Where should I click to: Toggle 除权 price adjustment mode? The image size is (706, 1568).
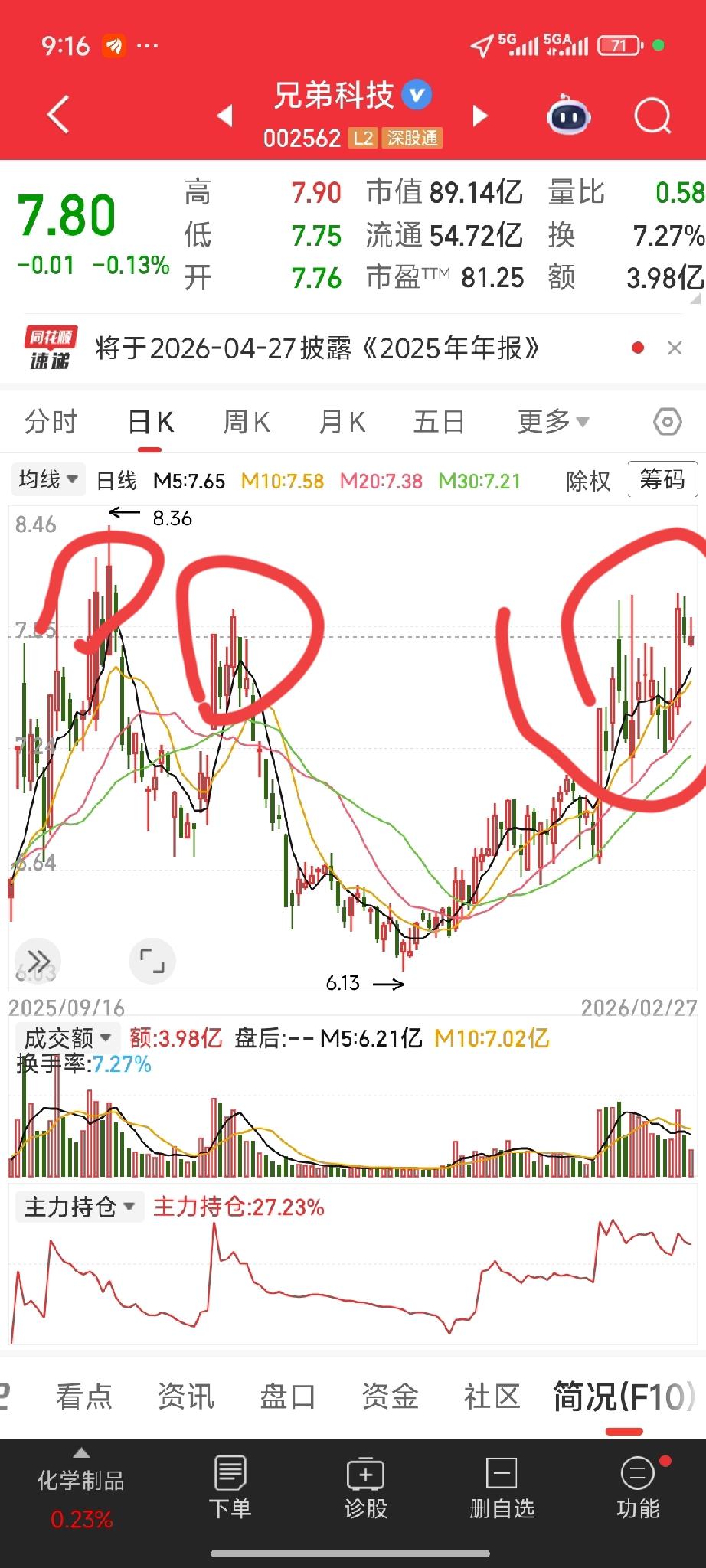click(587, 481)
